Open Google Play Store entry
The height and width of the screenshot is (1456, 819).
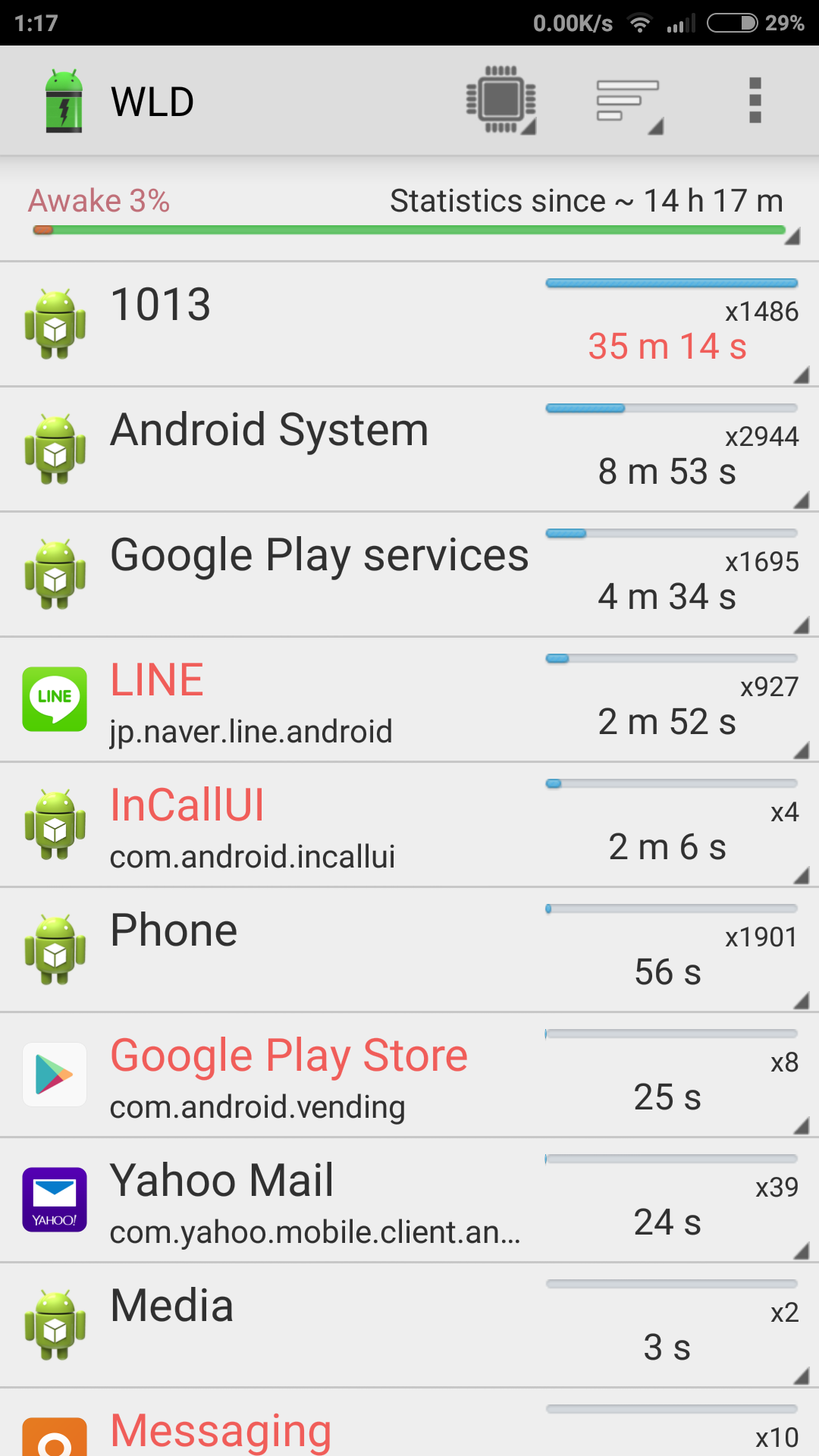click(x=409, y=1075)
